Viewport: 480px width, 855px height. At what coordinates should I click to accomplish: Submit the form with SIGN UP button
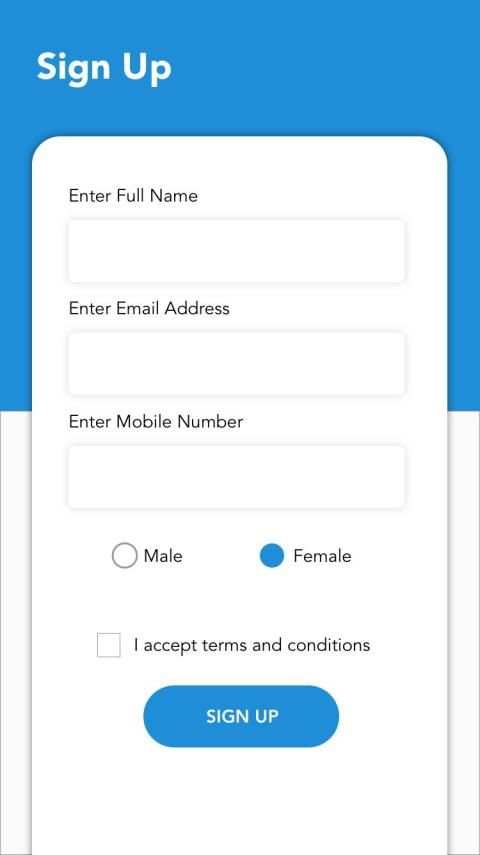click(241, 716)
